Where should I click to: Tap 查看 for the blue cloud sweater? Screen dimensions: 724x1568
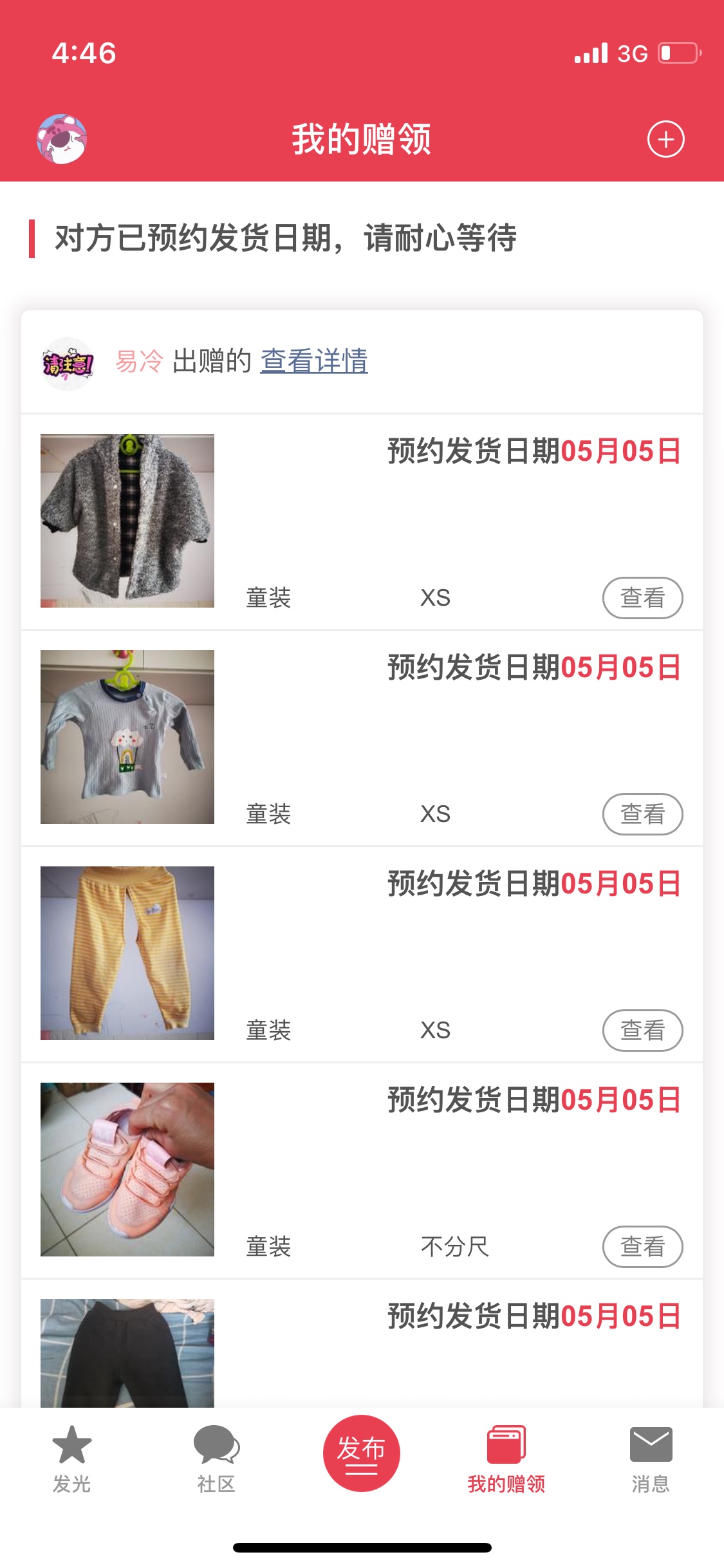pyautogui.click(x=642, y=814)
